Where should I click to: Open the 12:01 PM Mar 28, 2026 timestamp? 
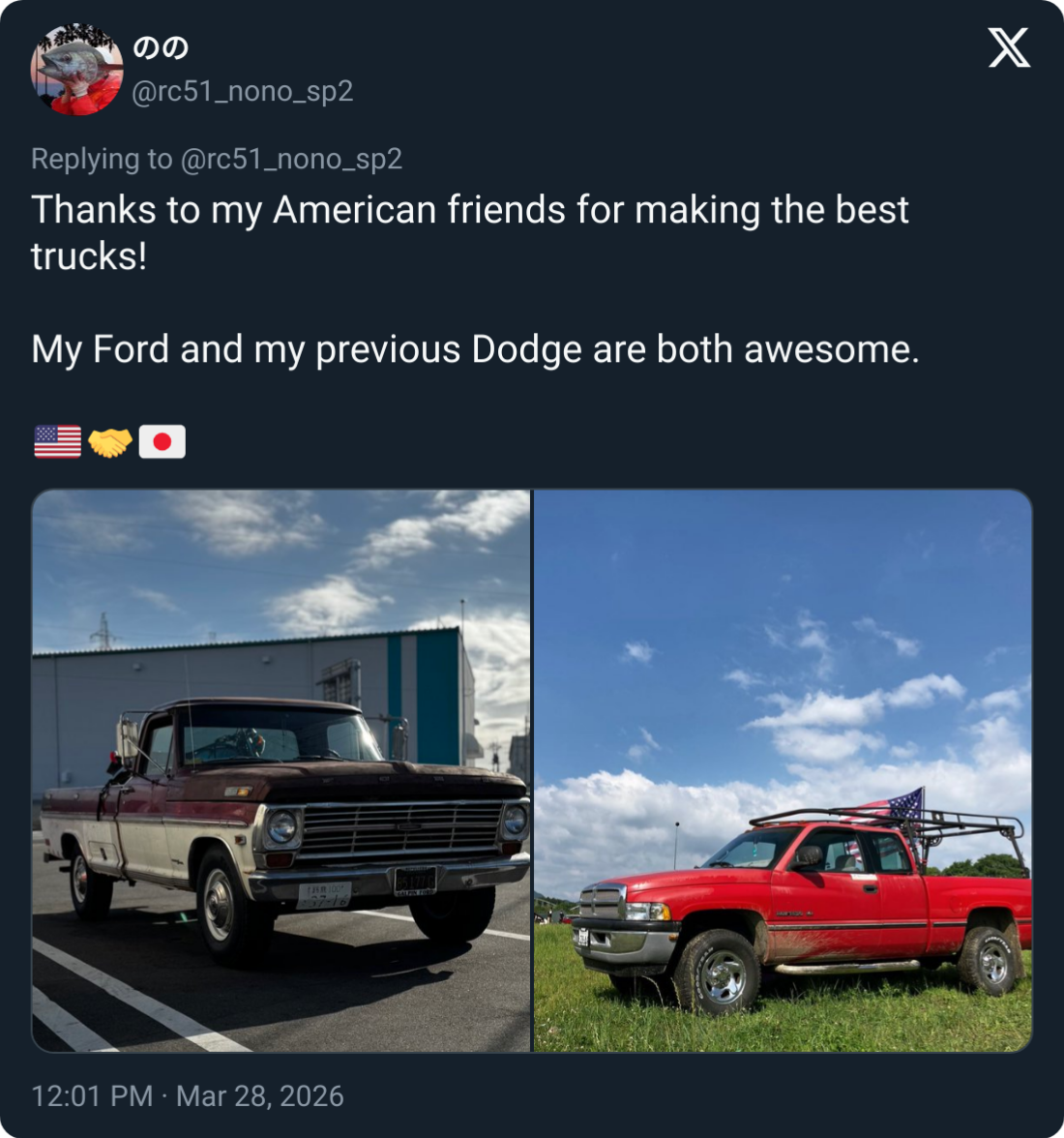187,1095
